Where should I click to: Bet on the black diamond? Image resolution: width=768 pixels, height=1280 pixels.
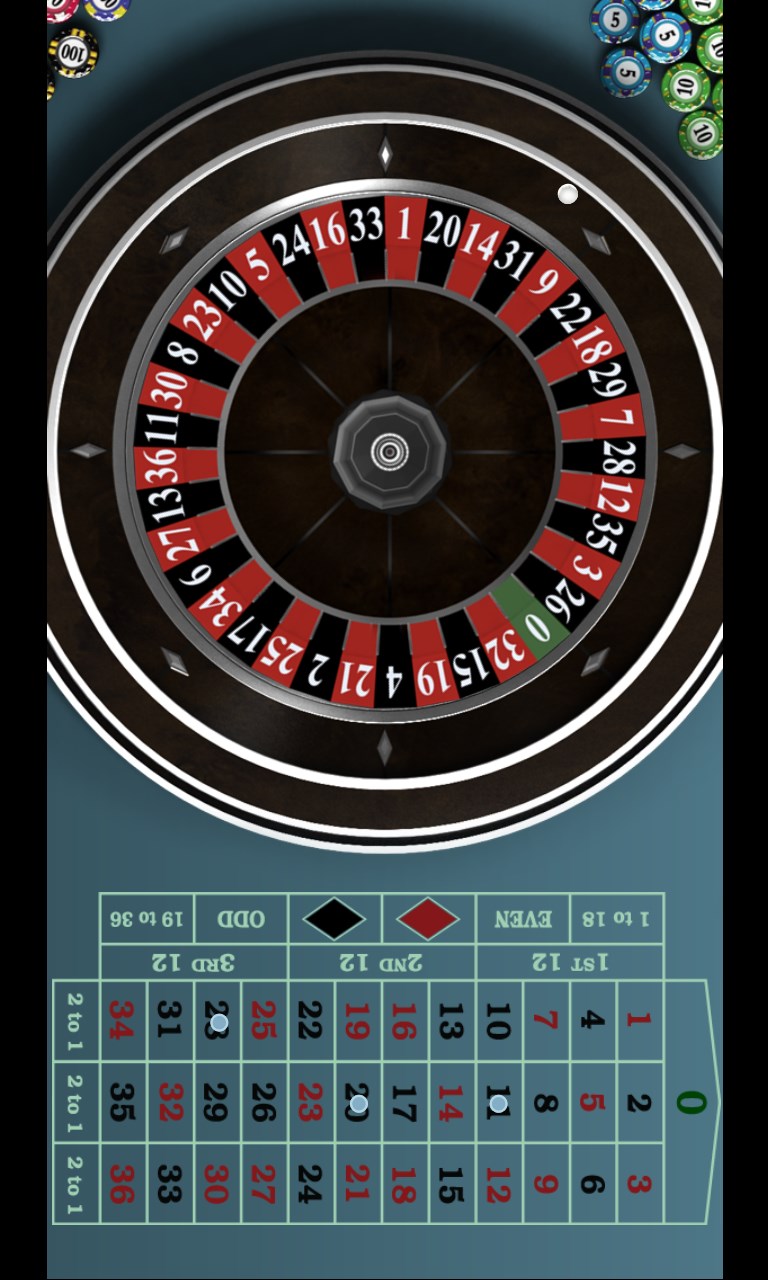coord(334,919)
